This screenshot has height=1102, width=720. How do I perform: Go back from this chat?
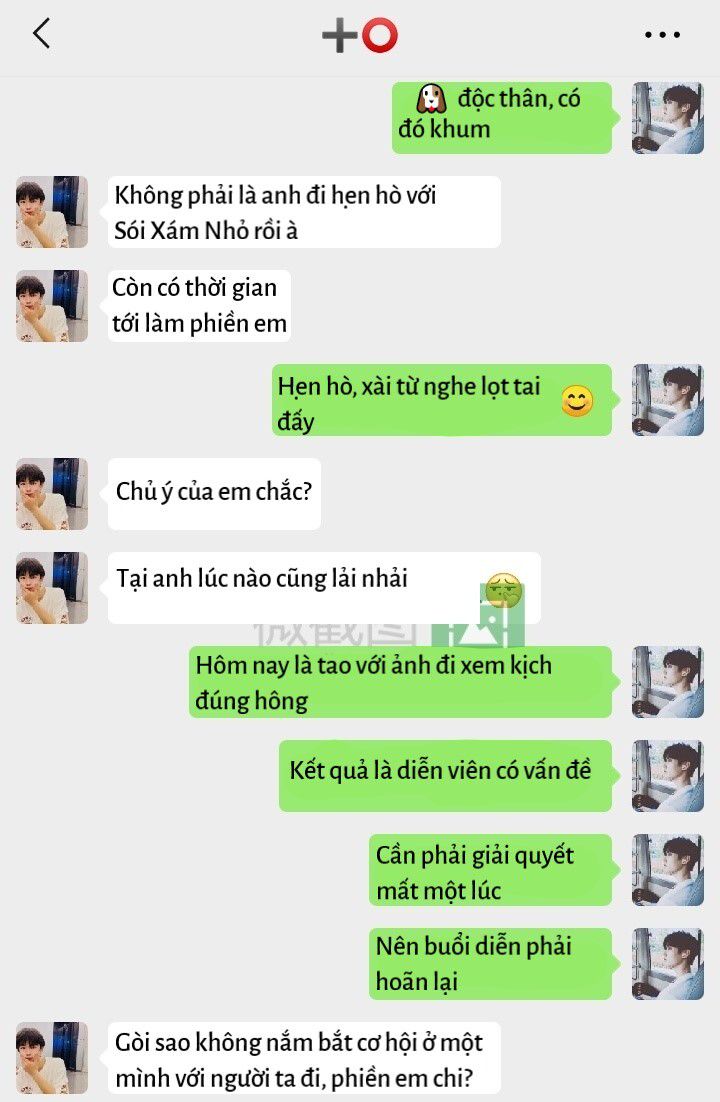[41, 34]
